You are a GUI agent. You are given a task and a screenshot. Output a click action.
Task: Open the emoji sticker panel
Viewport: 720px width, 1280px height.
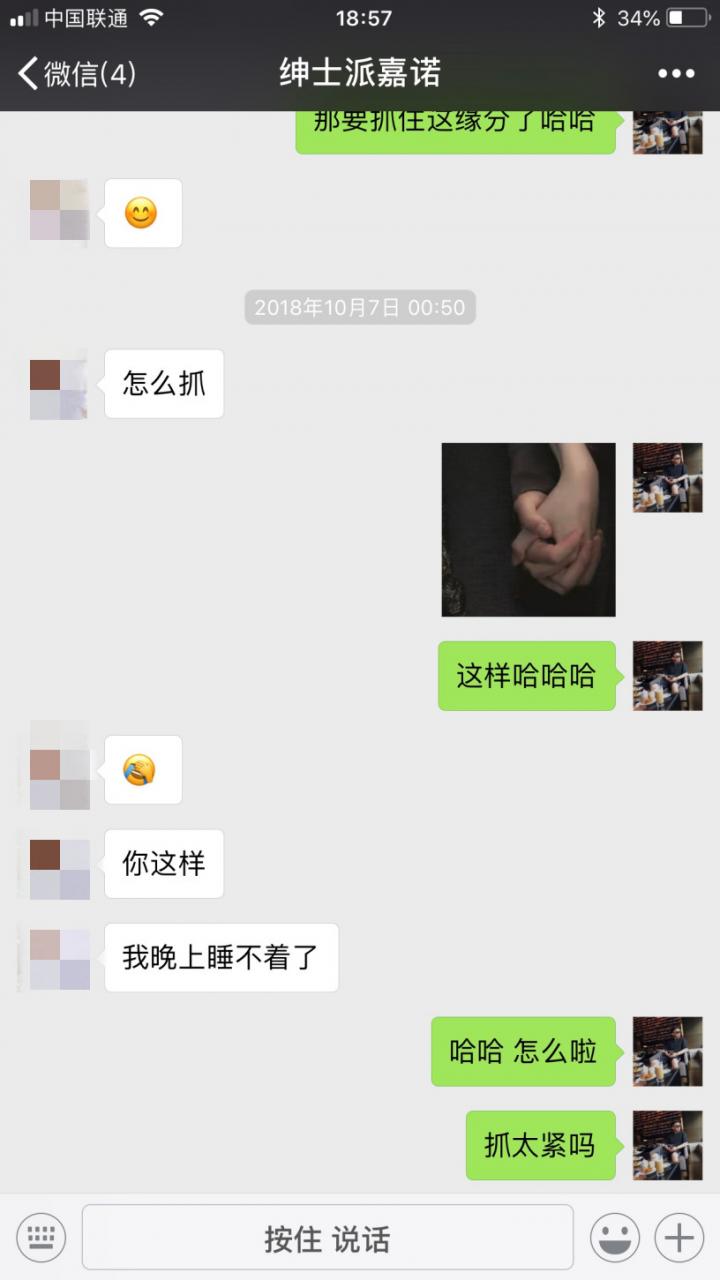[x=614, y=1238]
